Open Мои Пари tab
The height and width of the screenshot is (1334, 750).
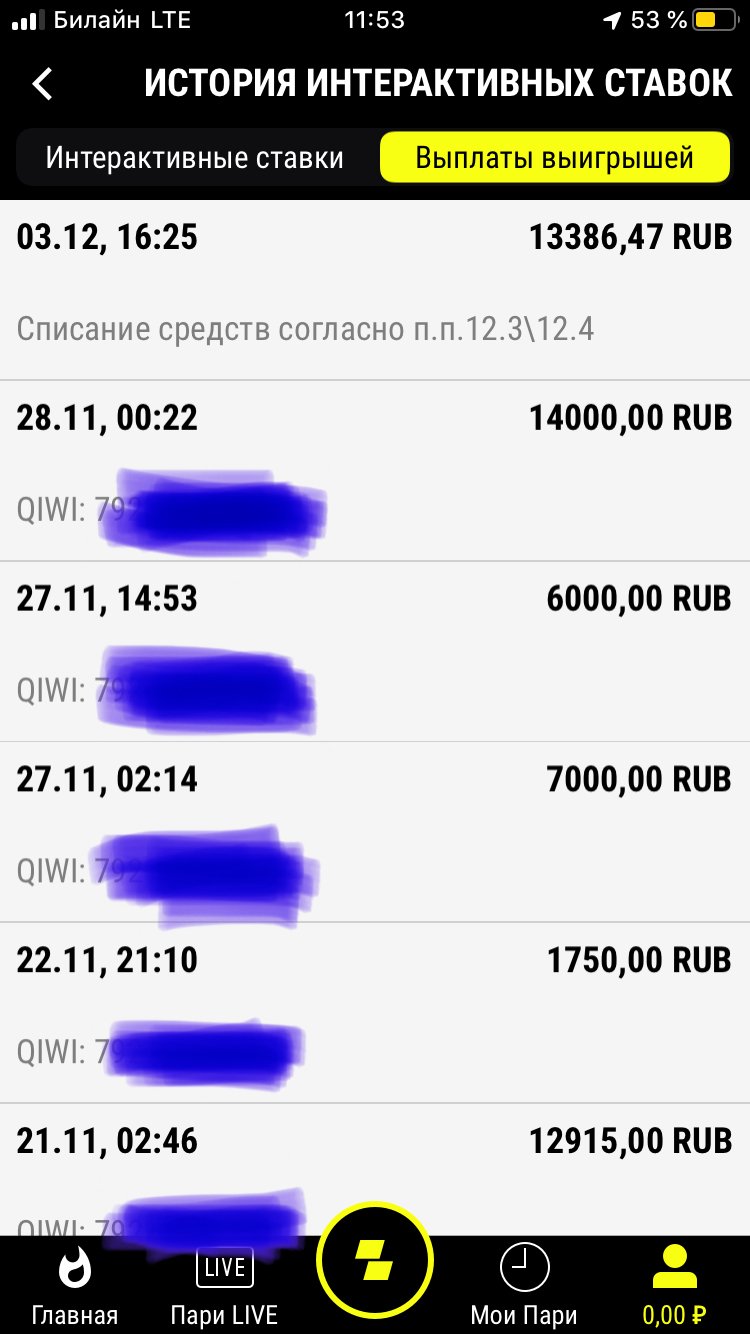pyautogui.click(x=524, y=1286)
